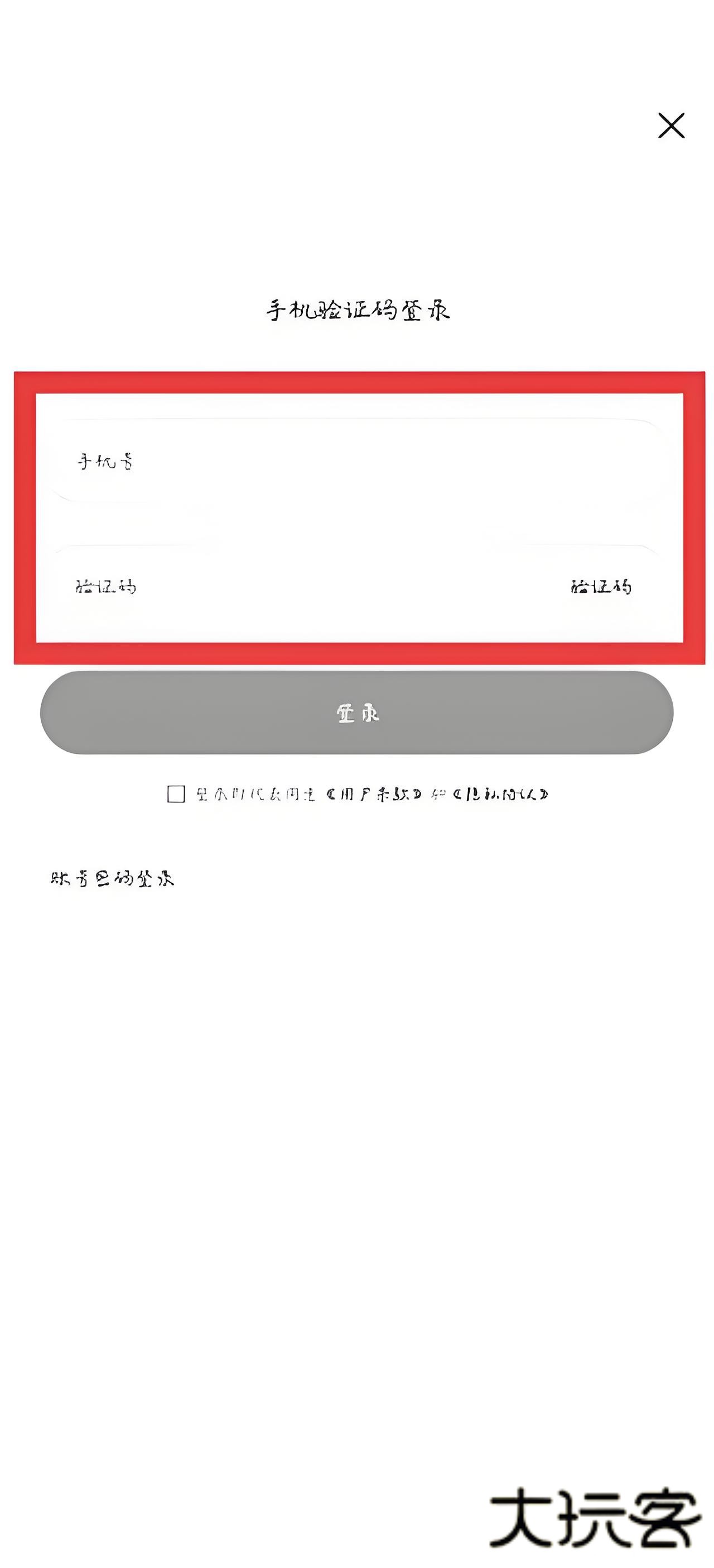Close the login screen
Screen dimensions: 714x1568
[x=671, y=125]
